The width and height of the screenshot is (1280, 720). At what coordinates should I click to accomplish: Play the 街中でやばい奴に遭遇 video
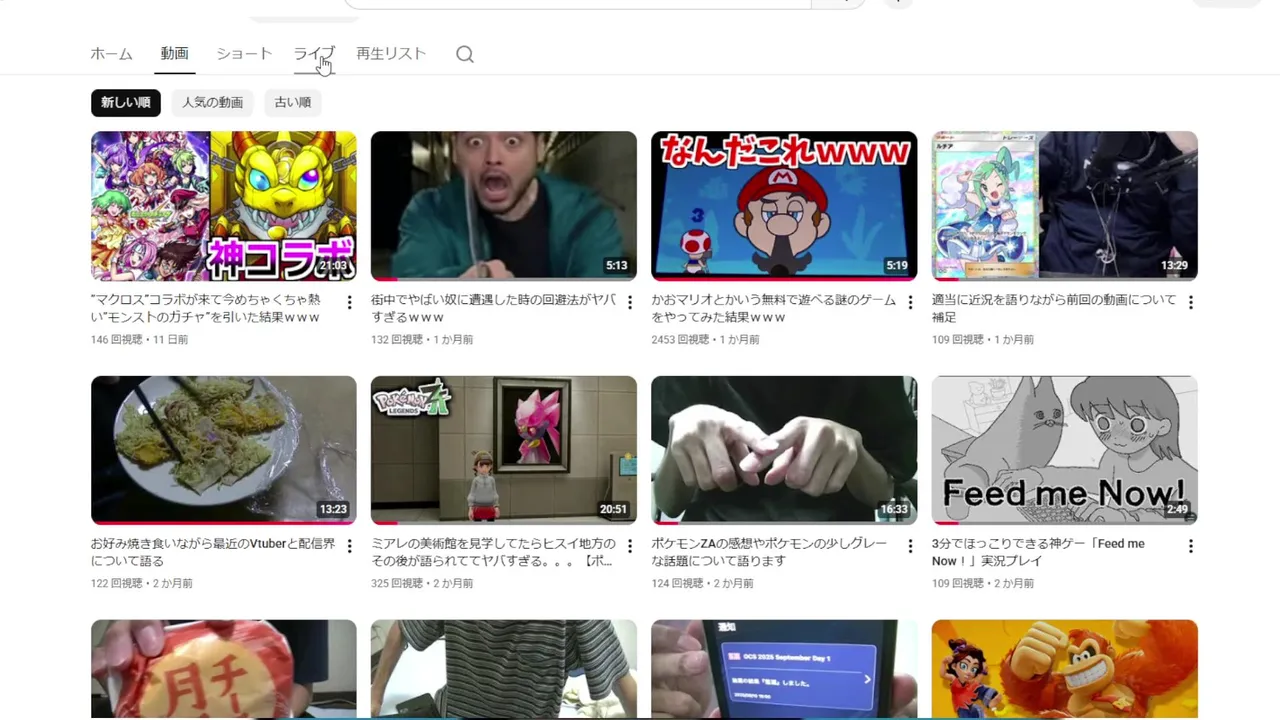tap(503, 206)
